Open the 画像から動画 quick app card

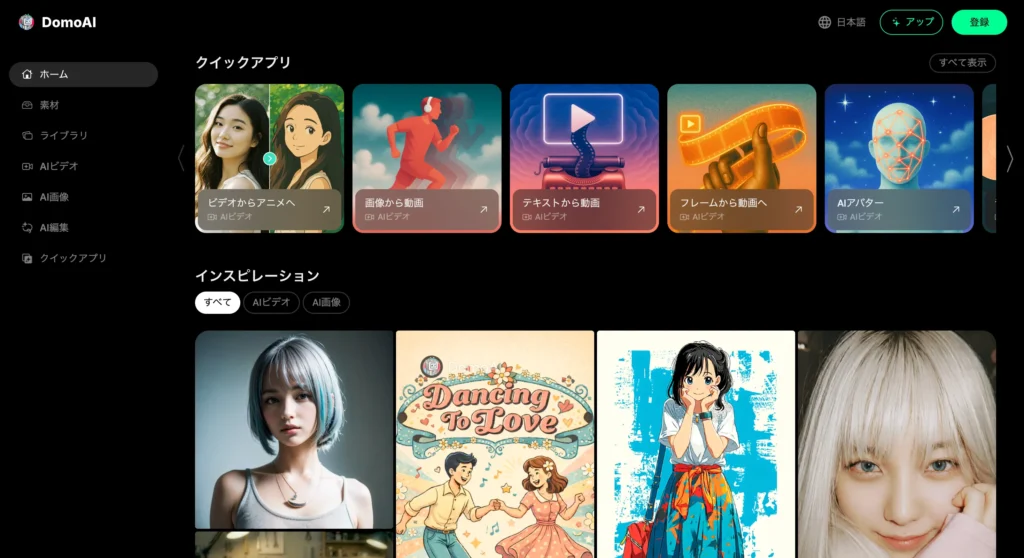pyautogui.click(x=426, y=158)
